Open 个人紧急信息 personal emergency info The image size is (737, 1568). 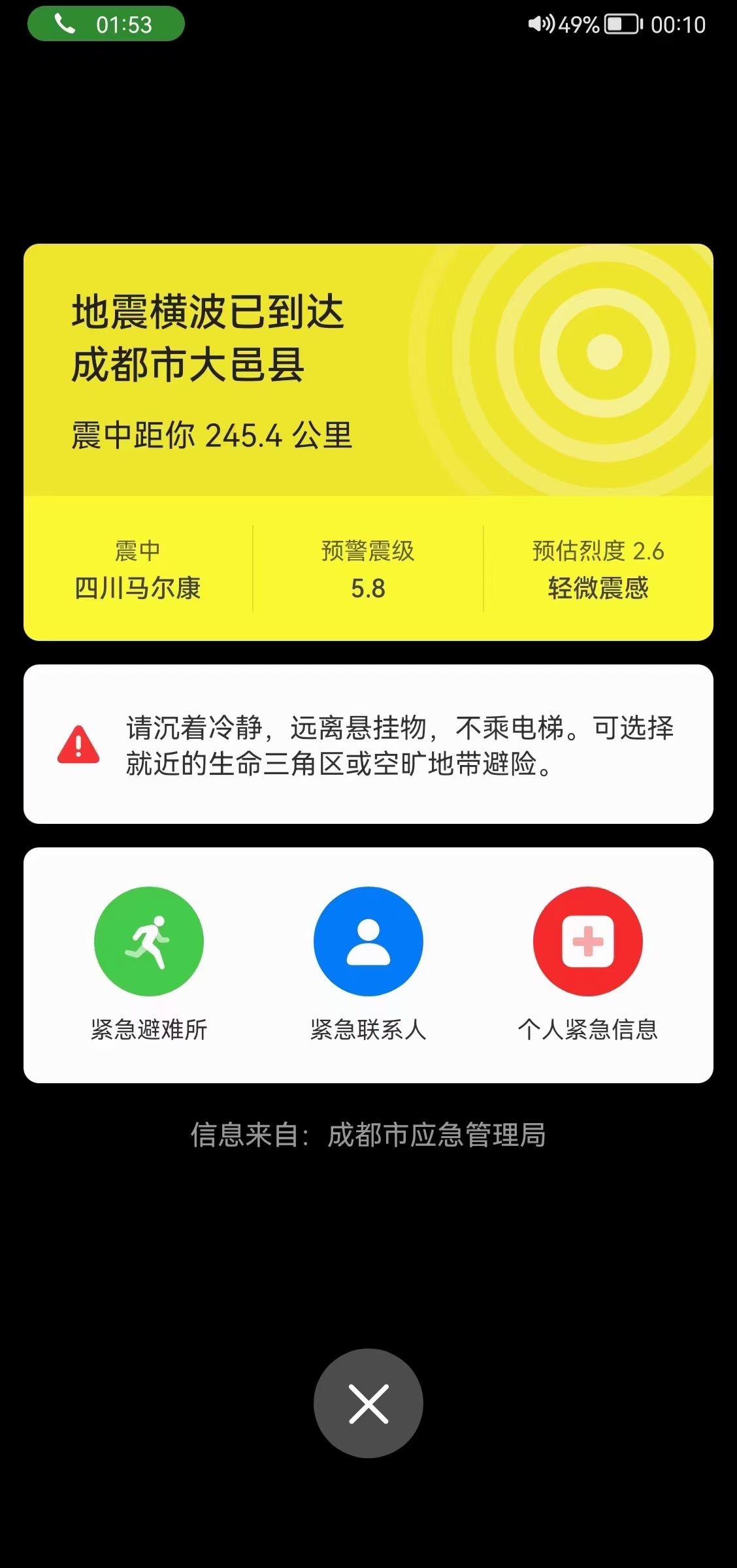pos(587,941)
